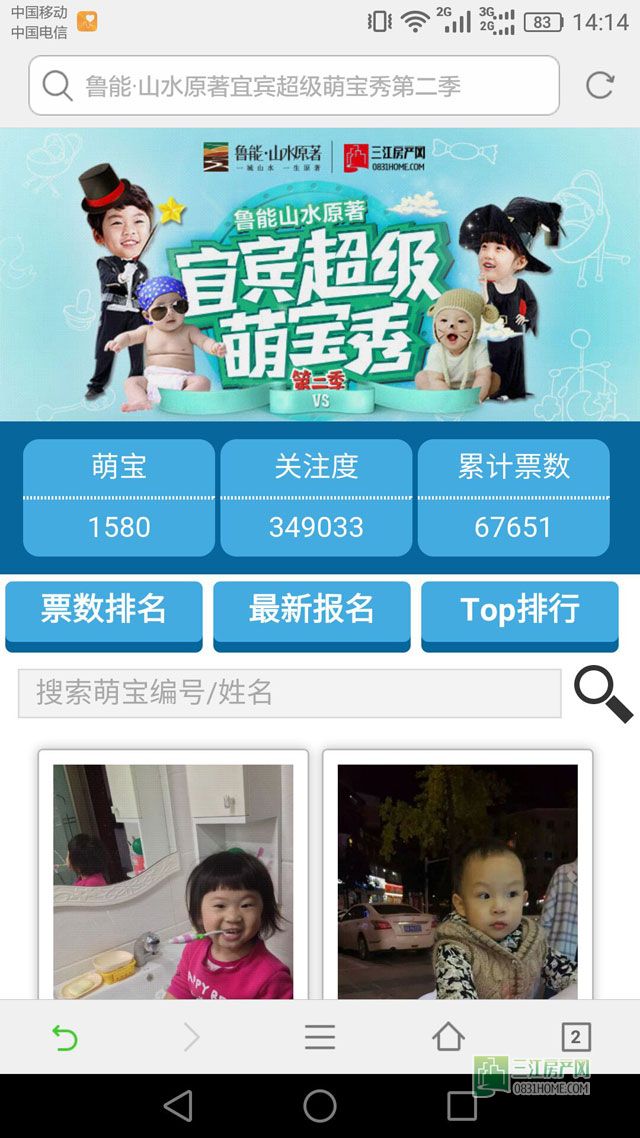Tap the magnifier icon to search 萌宝
This screenshot has width=640, height=1138.
click(x=603, y=694)
